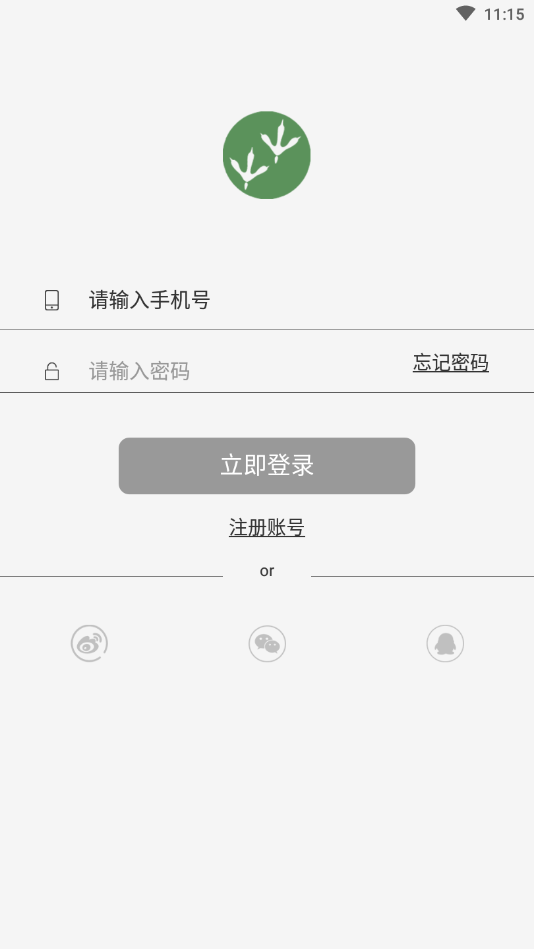Log in with QQ penguin icon
Screen dimensions: 534x949
(445, 643)
